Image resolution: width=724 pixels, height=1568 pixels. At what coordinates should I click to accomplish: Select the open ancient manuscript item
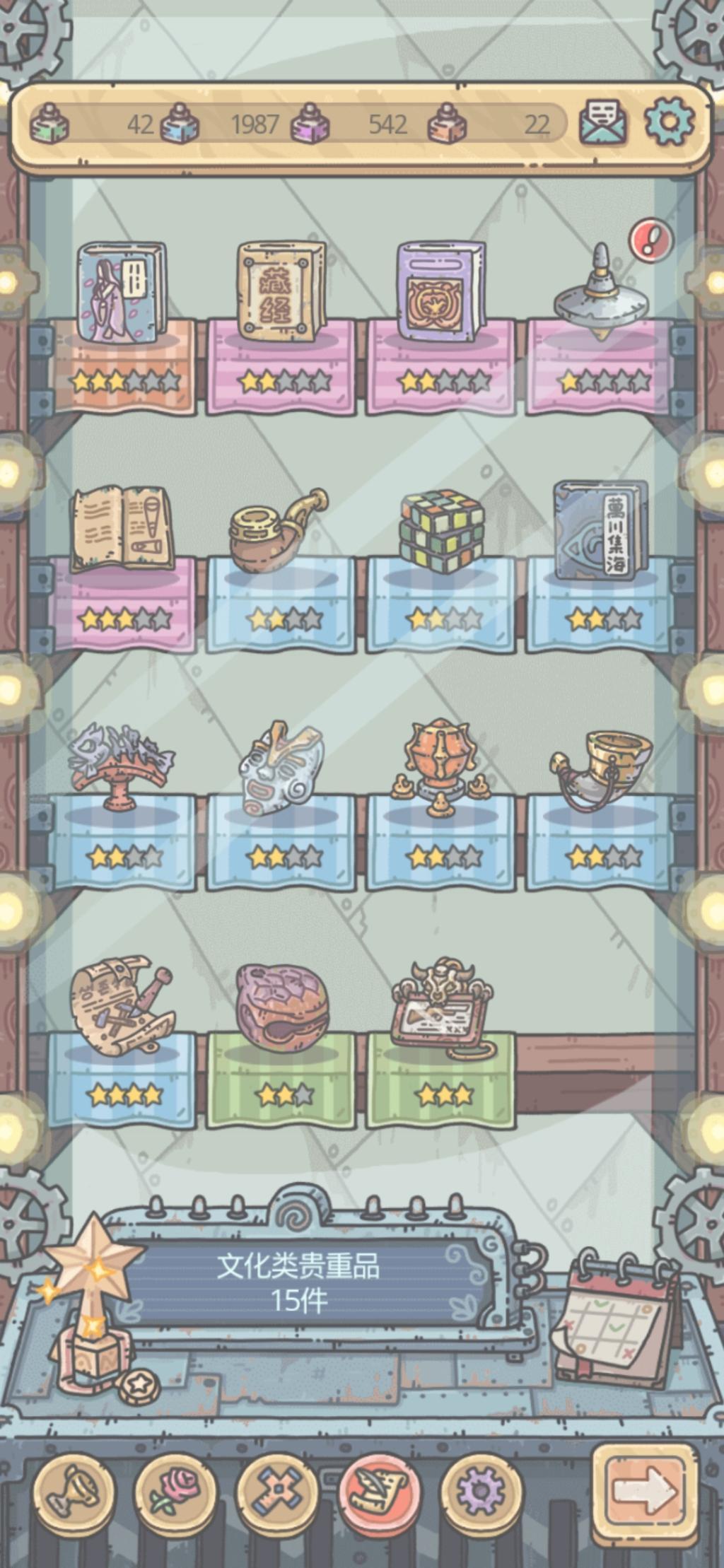[x=122, y=530]
